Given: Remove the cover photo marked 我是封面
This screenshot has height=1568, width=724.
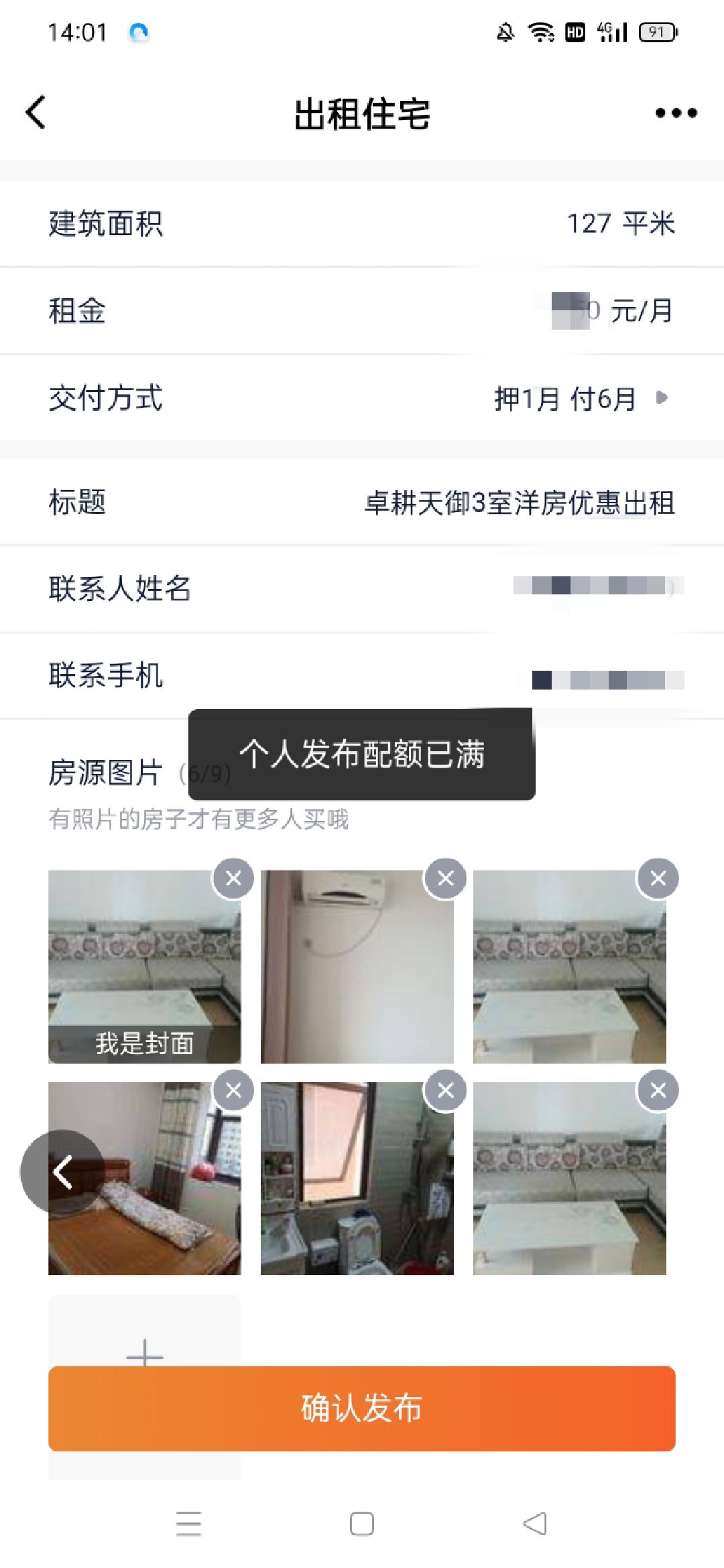Looking at the screenshot, I should [x=233, y=878].
